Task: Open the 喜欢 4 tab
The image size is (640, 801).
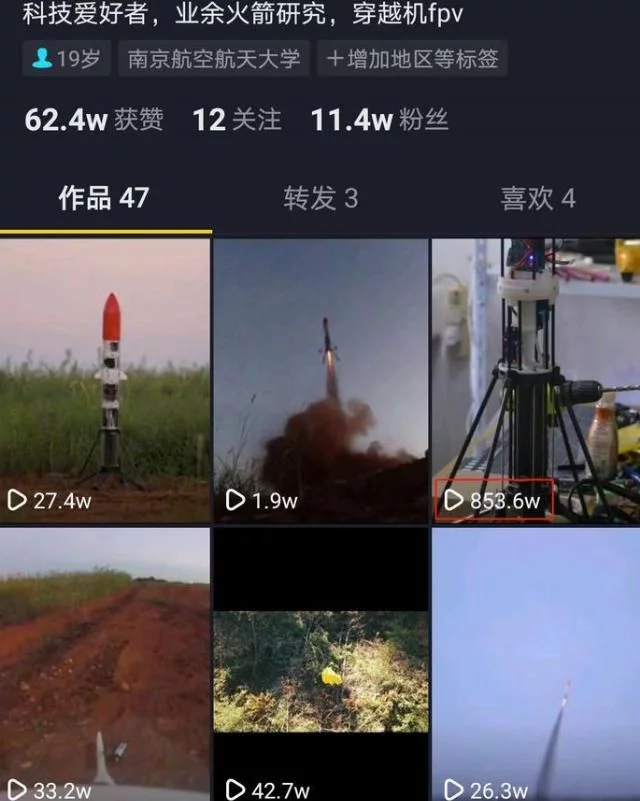Action: [537, 198]
